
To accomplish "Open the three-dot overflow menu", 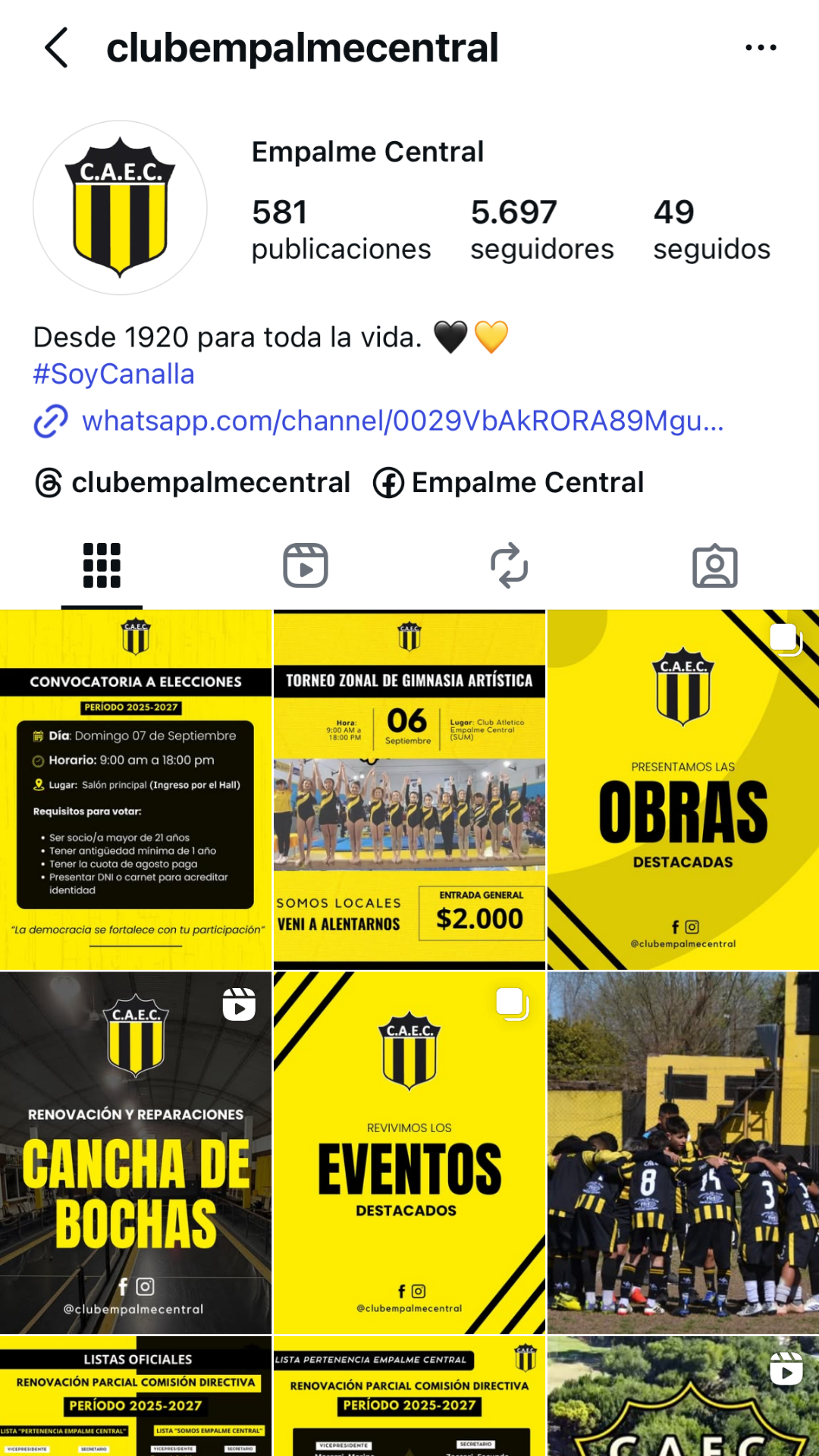I will 761,48.
